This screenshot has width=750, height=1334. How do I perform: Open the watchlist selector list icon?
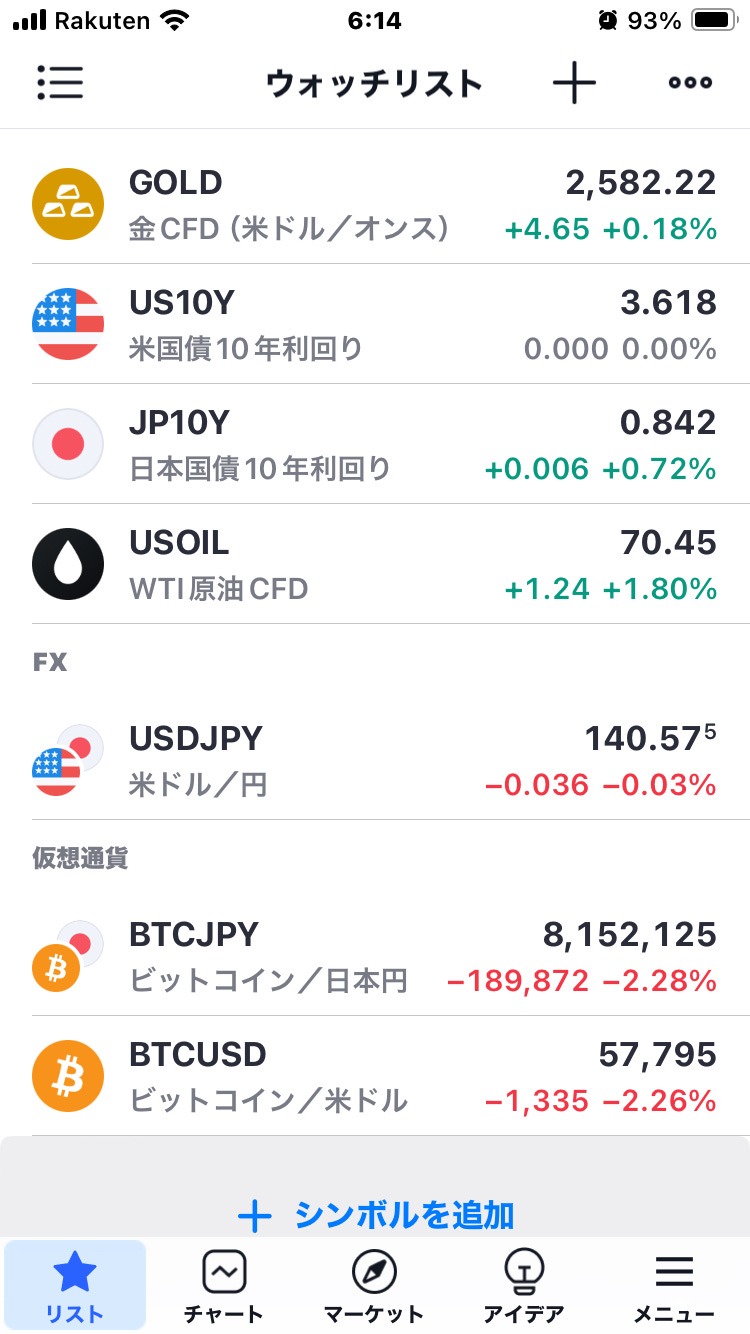60,83
